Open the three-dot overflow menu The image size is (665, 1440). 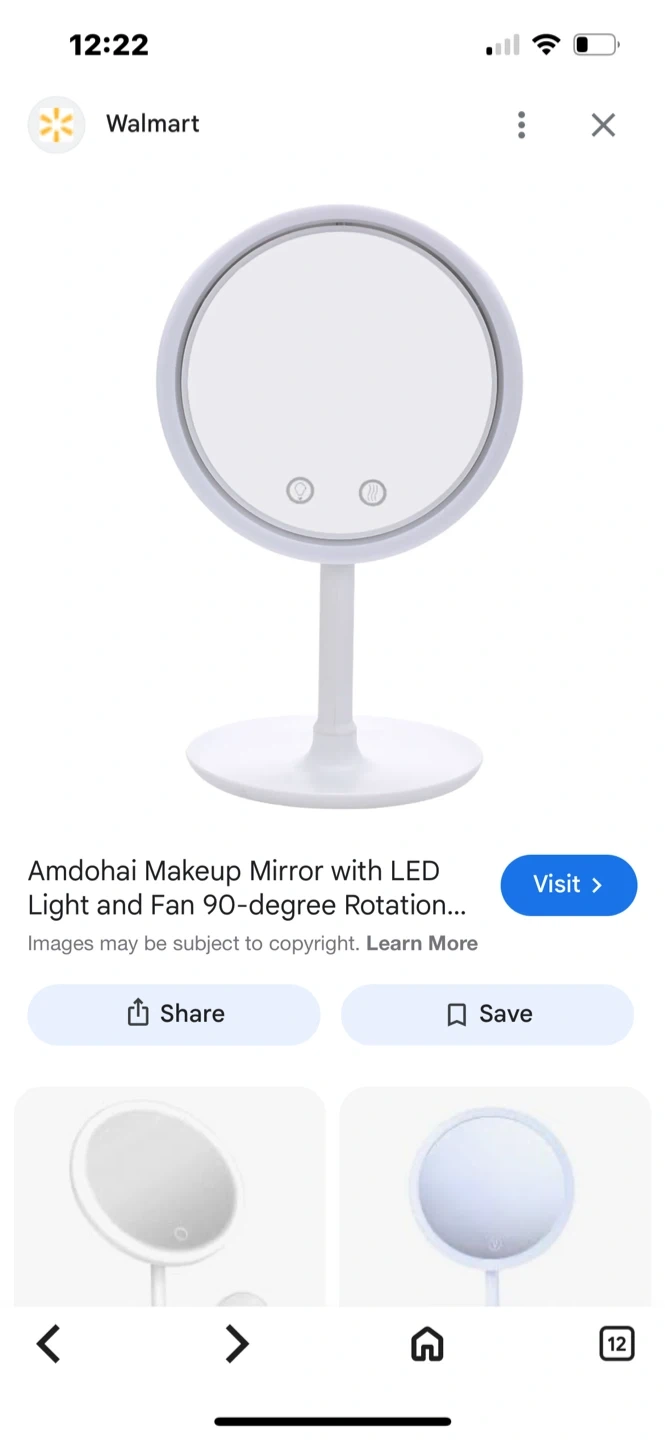coord(521,125)
